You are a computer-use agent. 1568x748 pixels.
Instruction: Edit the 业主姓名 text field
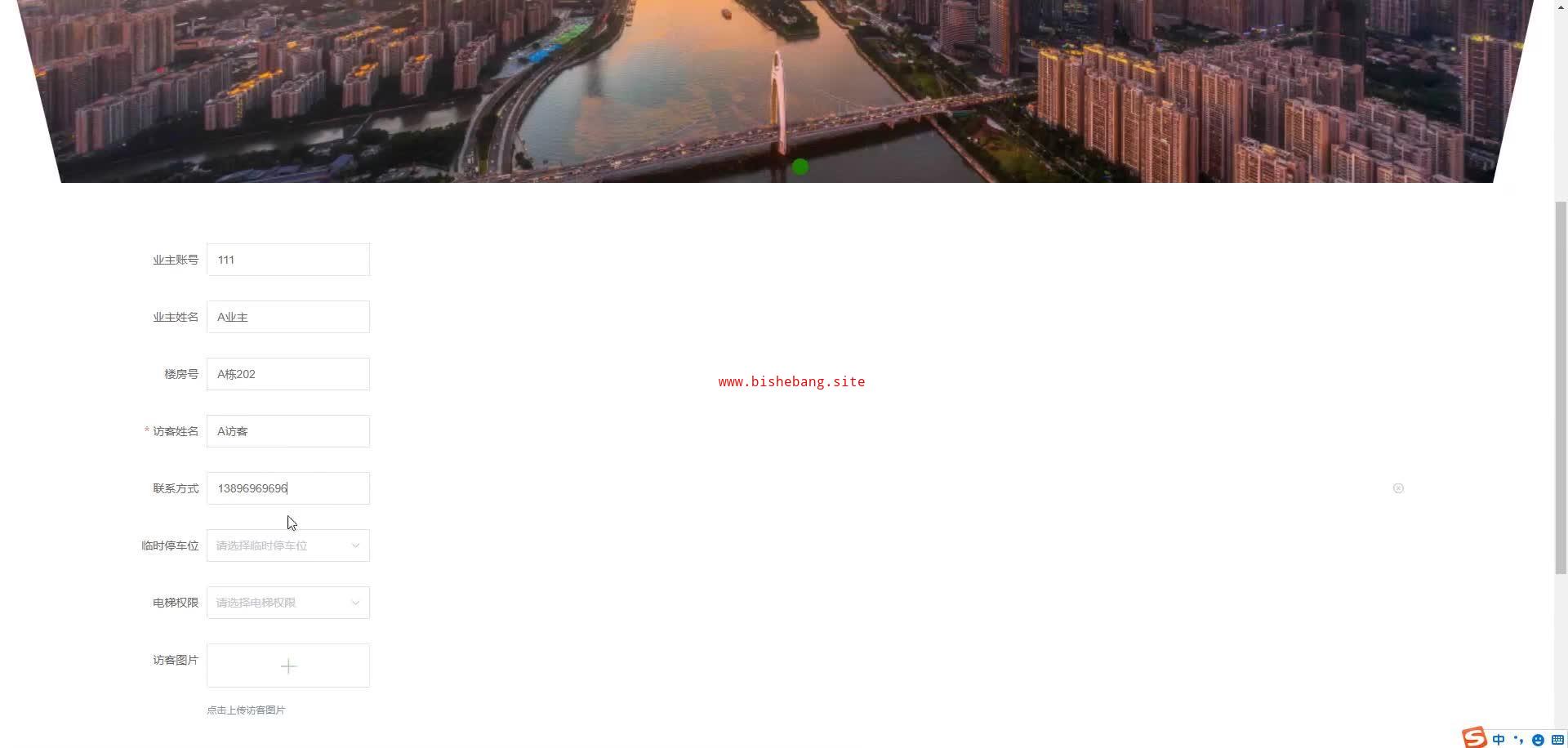[x=287, y=317]
